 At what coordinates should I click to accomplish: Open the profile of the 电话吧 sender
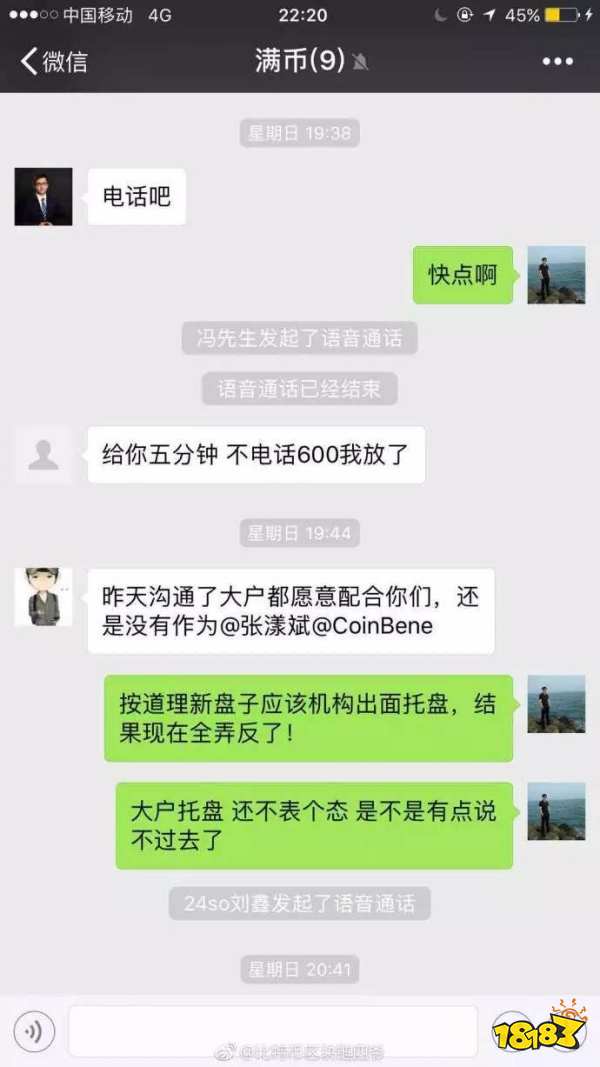[43, 197]
